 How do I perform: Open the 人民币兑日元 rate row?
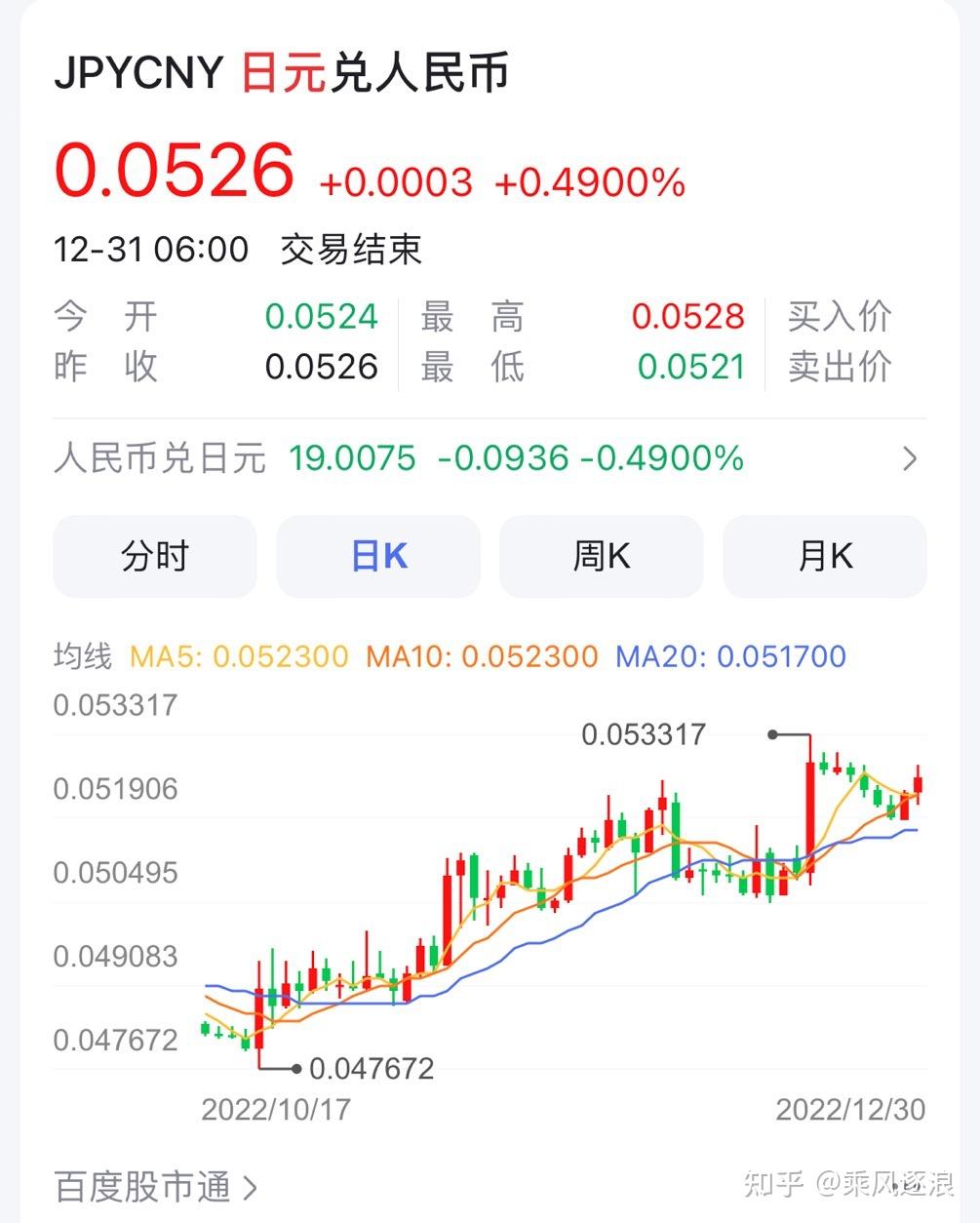tap(488, 458)
